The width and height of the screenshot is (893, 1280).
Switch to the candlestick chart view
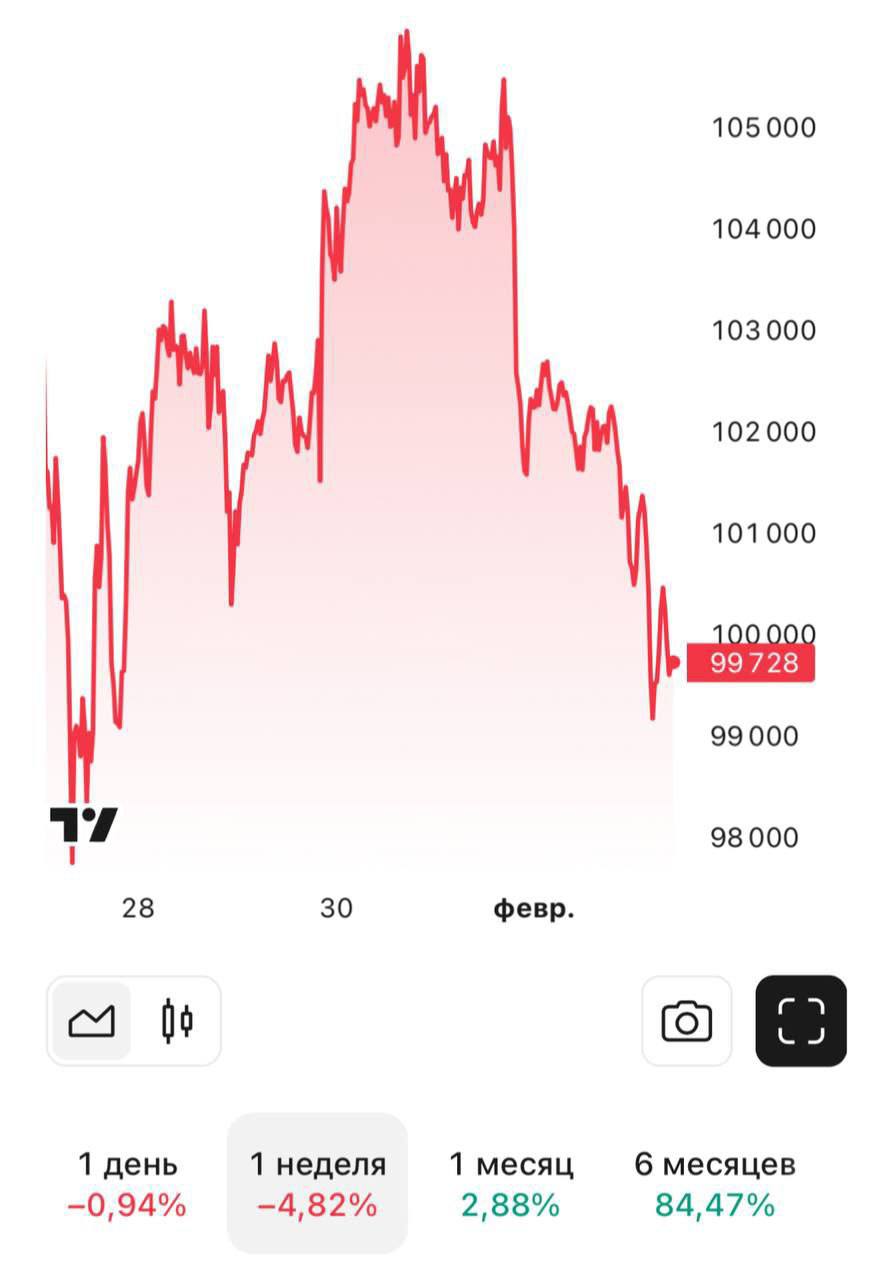(177, 1021)
